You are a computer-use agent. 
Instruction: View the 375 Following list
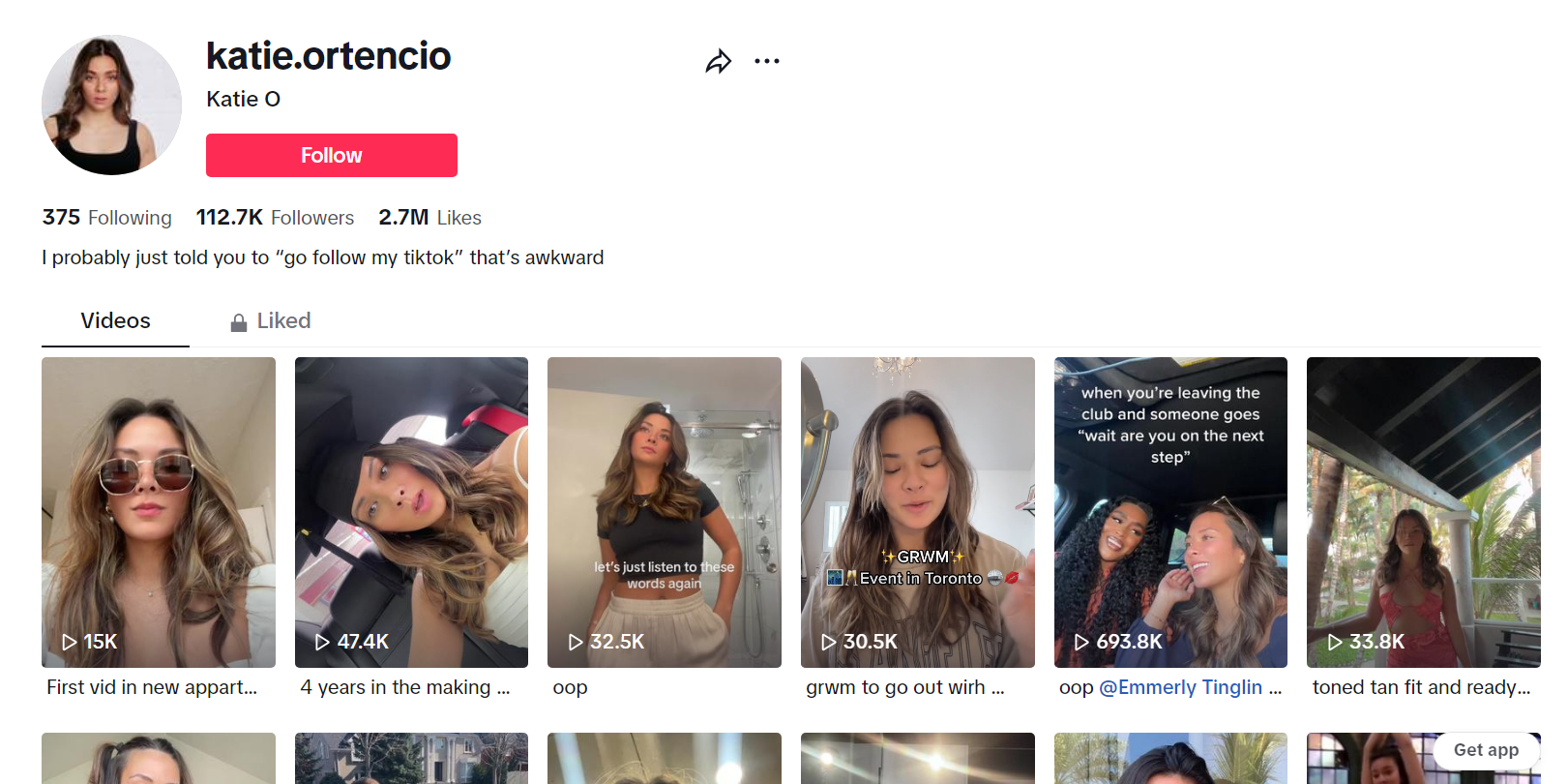click(x=106, y=218)
